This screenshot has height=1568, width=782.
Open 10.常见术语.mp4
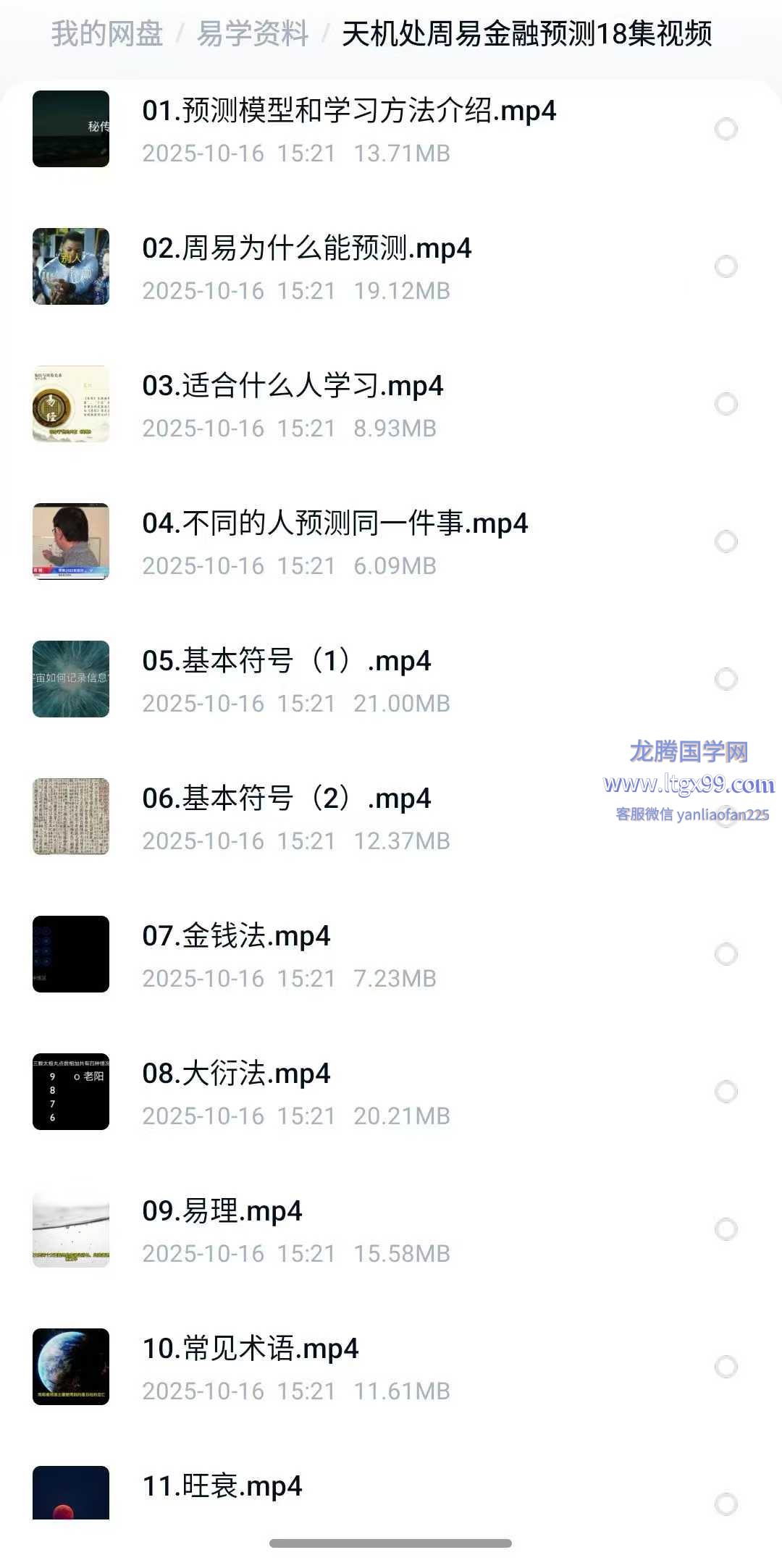[x=251, y=1349]
